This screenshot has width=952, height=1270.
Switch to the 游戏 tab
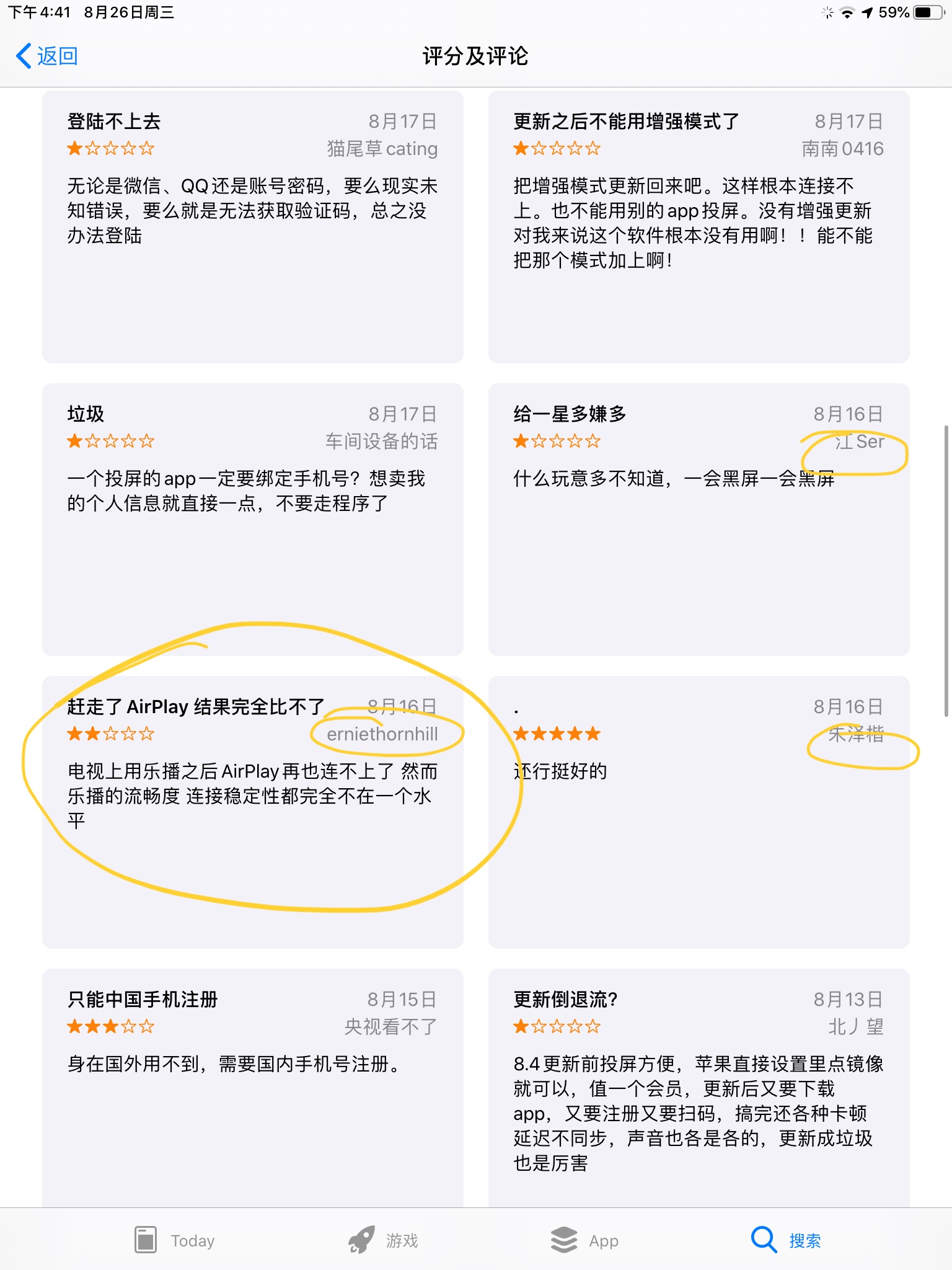pyautogui.click(x=384, y=1240)
